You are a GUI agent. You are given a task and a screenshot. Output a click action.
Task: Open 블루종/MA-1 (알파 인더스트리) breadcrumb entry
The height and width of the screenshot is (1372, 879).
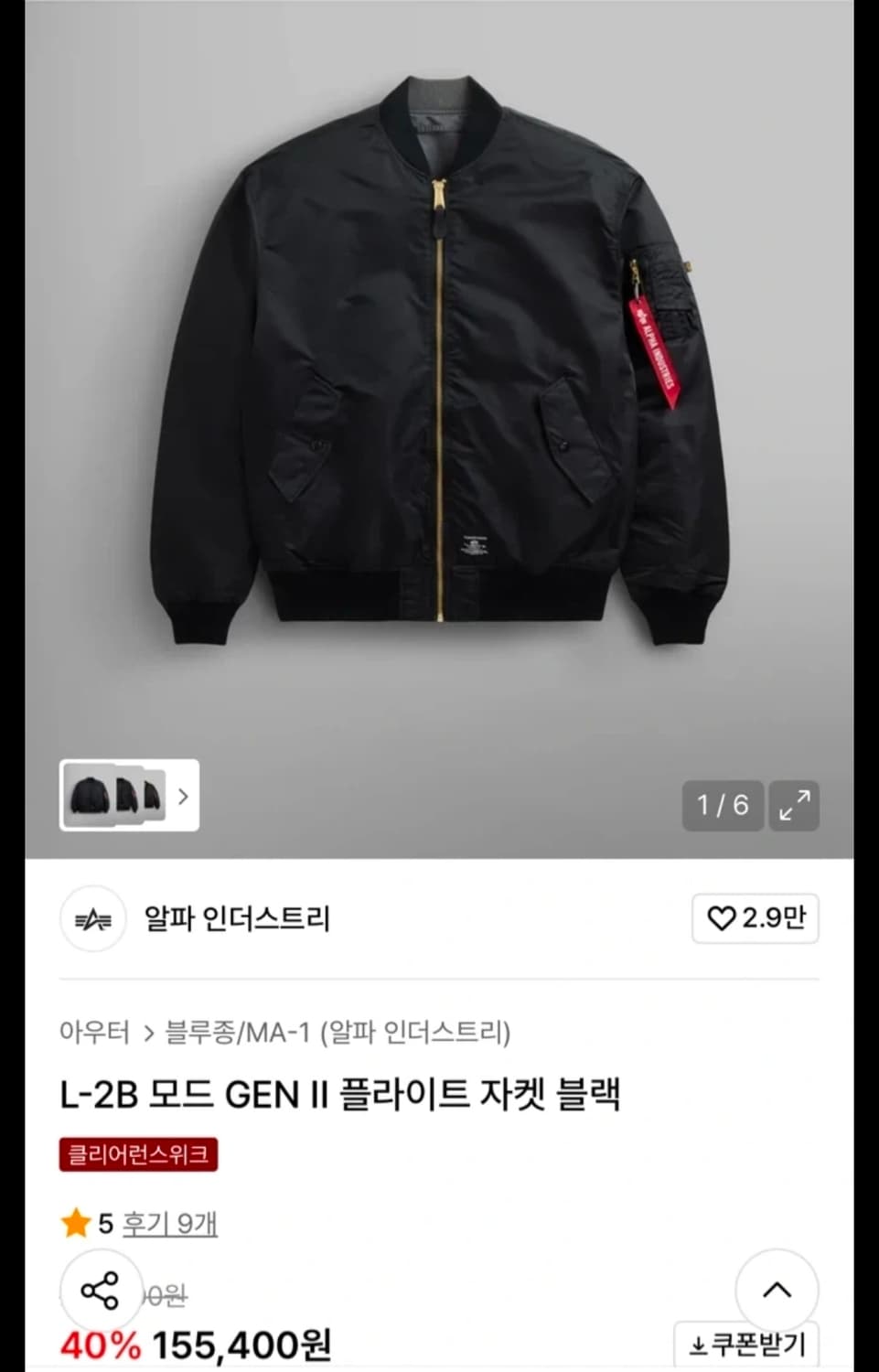(338, 1031)
